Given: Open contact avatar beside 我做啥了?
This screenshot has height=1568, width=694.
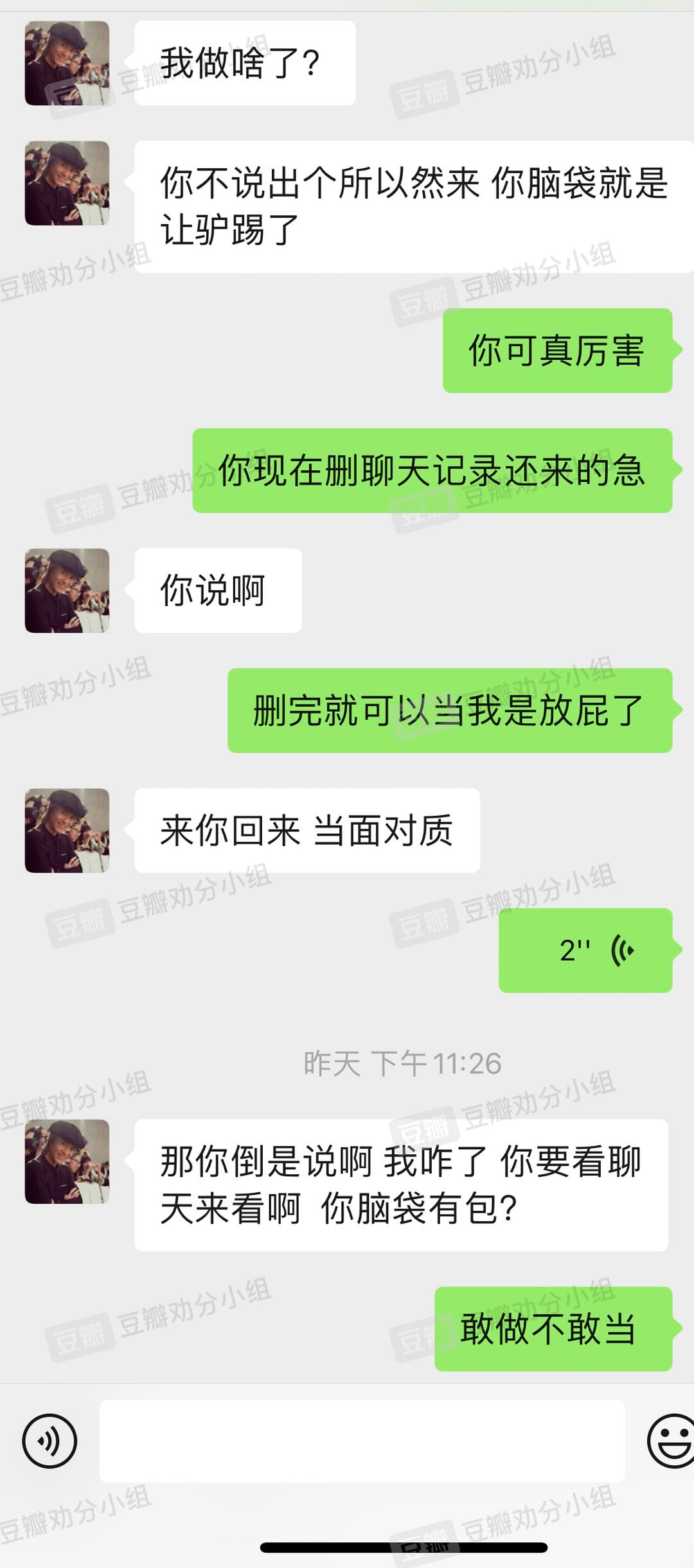Looking at the screenshot, I should point(67,63).
